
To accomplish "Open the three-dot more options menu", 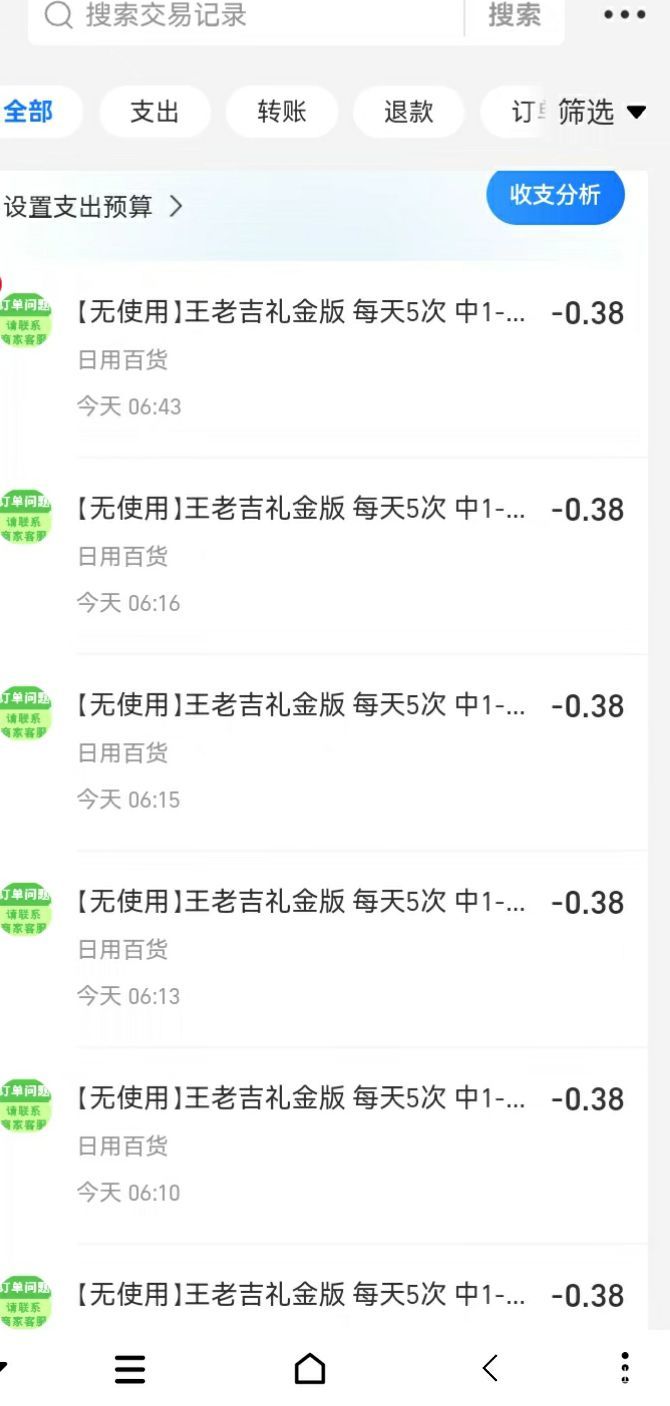I will click(x=624, y=15).
